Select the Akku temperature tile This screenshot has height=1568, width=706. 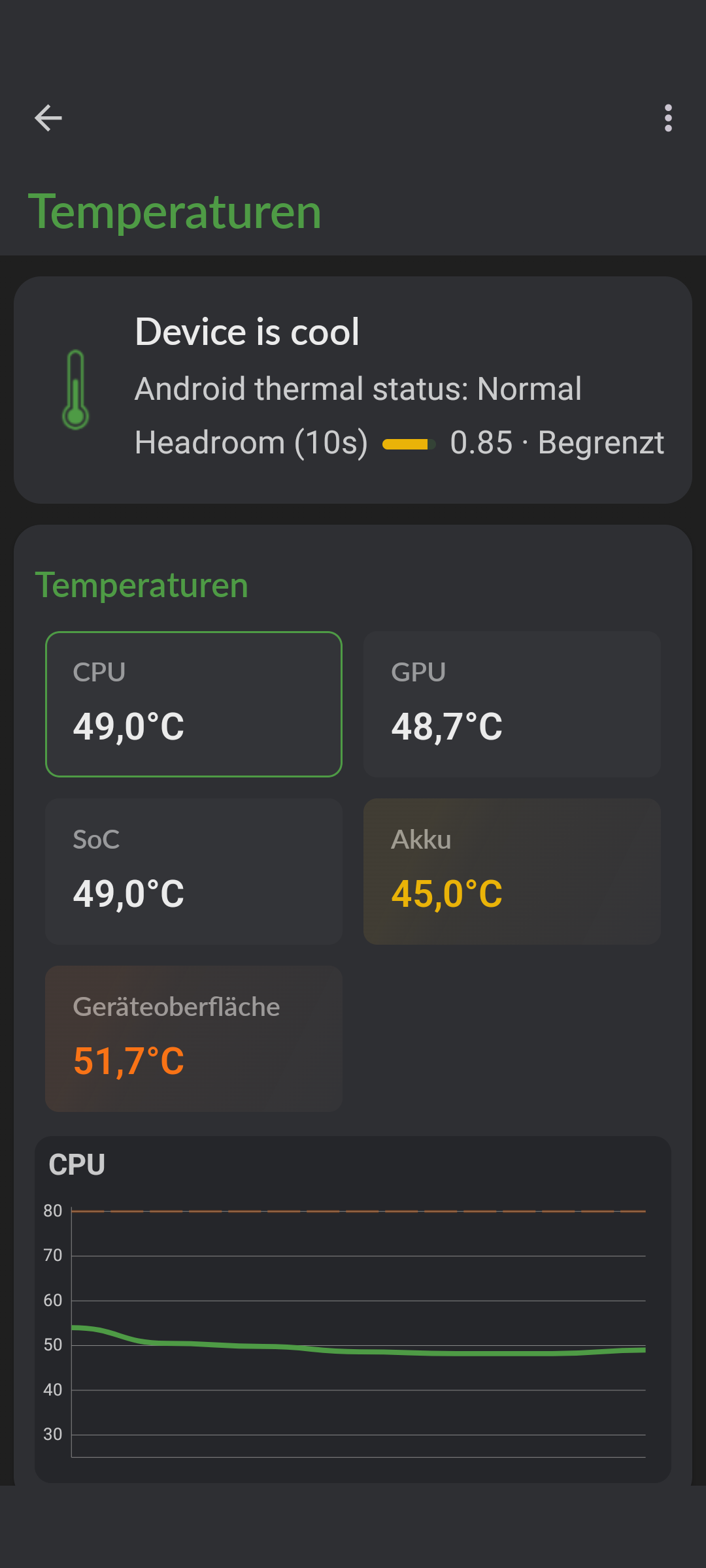(512, 872)
